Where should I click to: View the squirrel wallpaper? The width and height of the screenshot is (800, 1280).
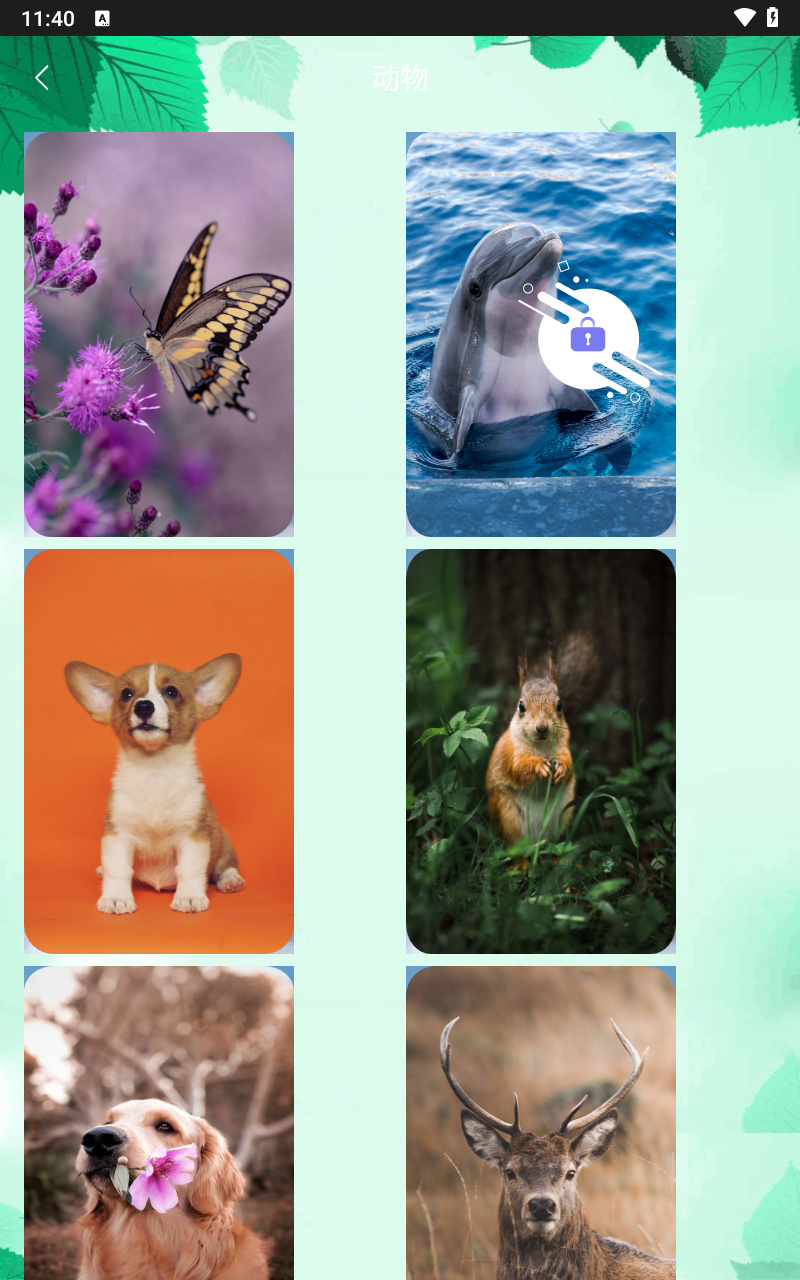tap(540, 750)
